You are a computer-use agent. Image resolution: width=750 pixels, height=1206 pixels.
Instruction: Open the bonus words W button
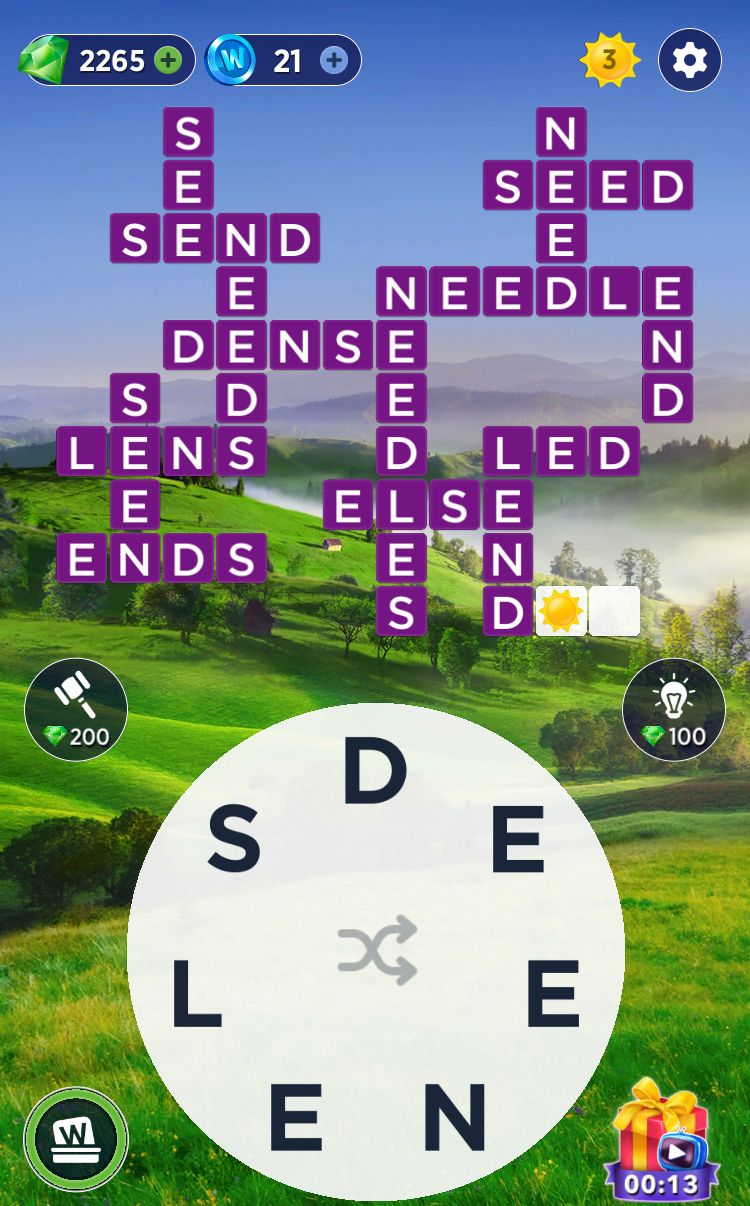tap(76, 1138)
